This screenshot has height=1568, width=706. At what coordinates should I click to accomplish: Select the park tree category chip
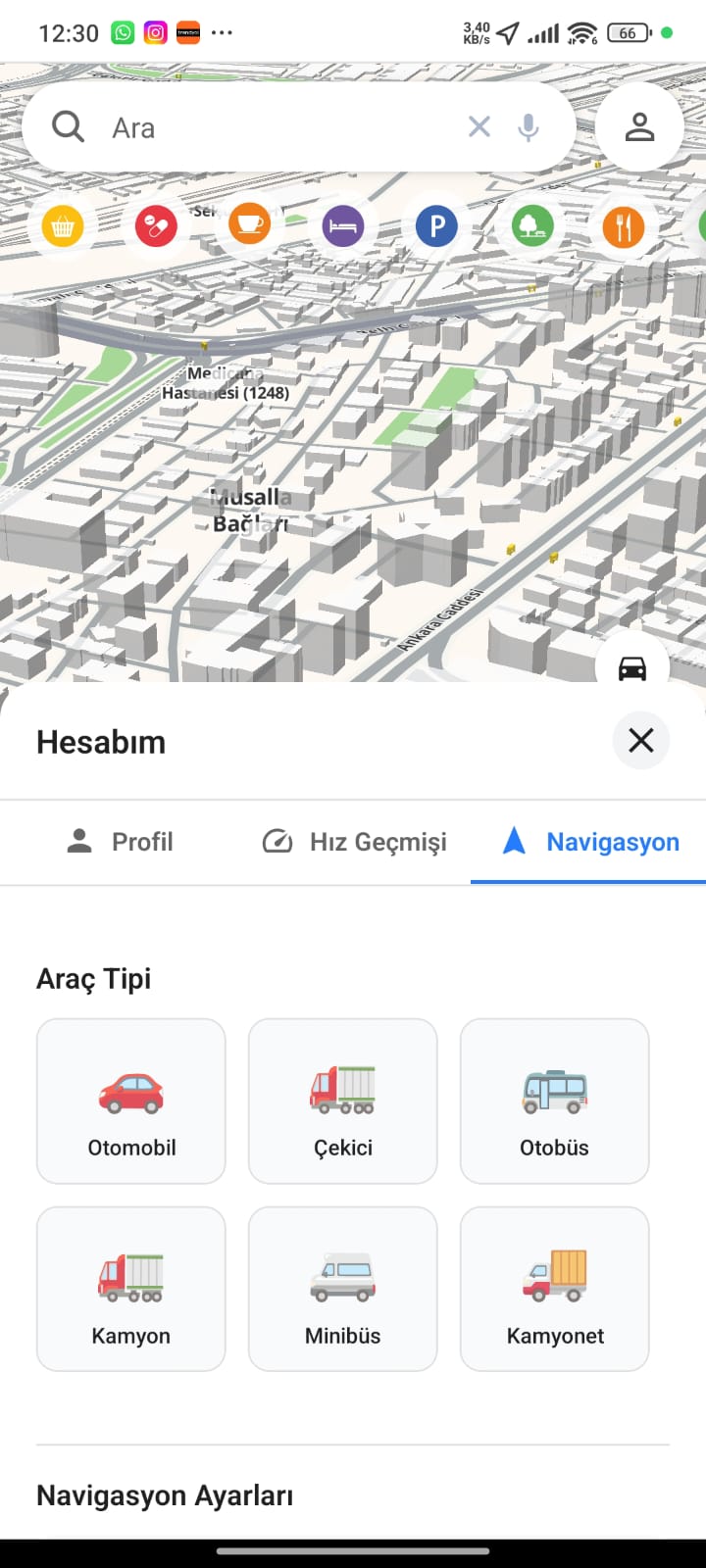(x=531, y=227)
